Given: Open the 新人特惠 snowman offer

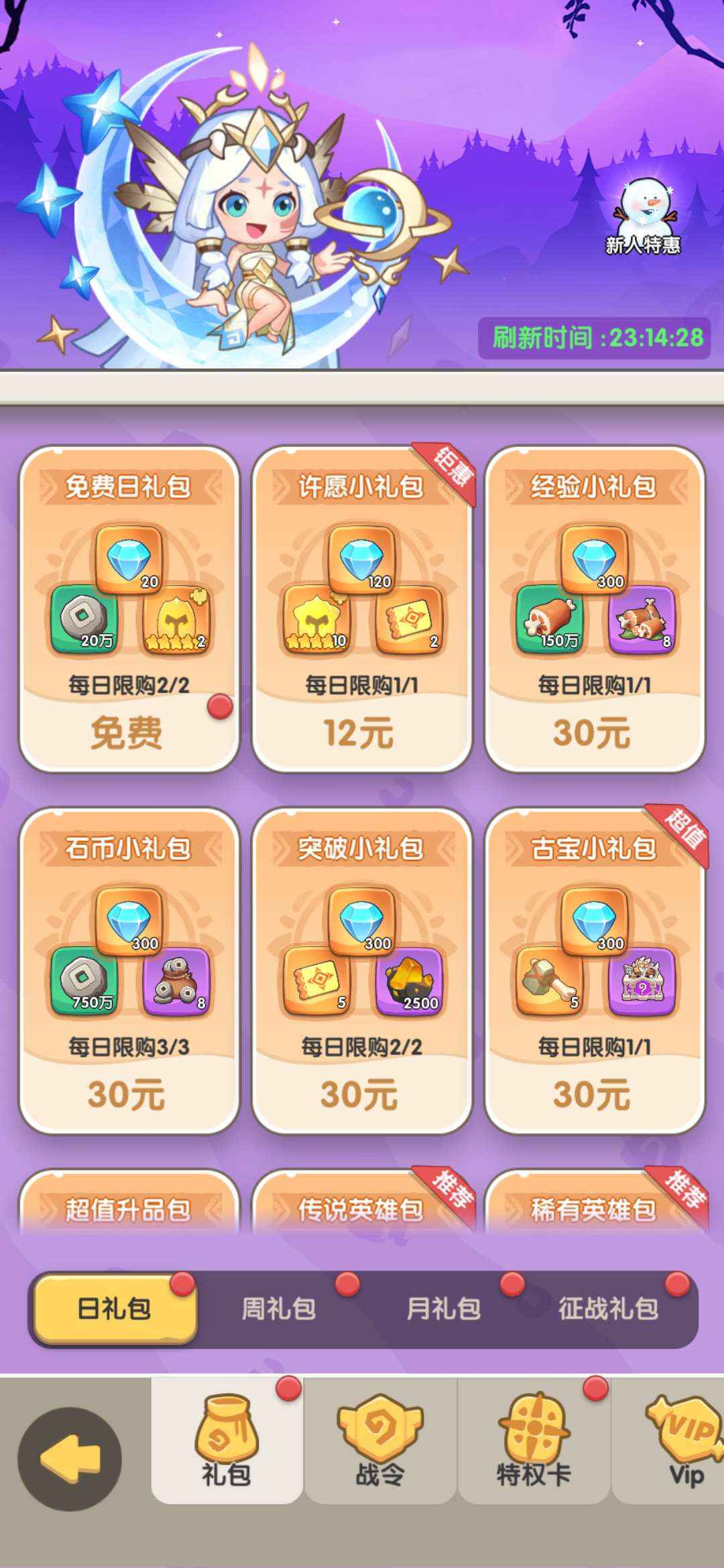Looking at the screenshot, I should 644,216.
